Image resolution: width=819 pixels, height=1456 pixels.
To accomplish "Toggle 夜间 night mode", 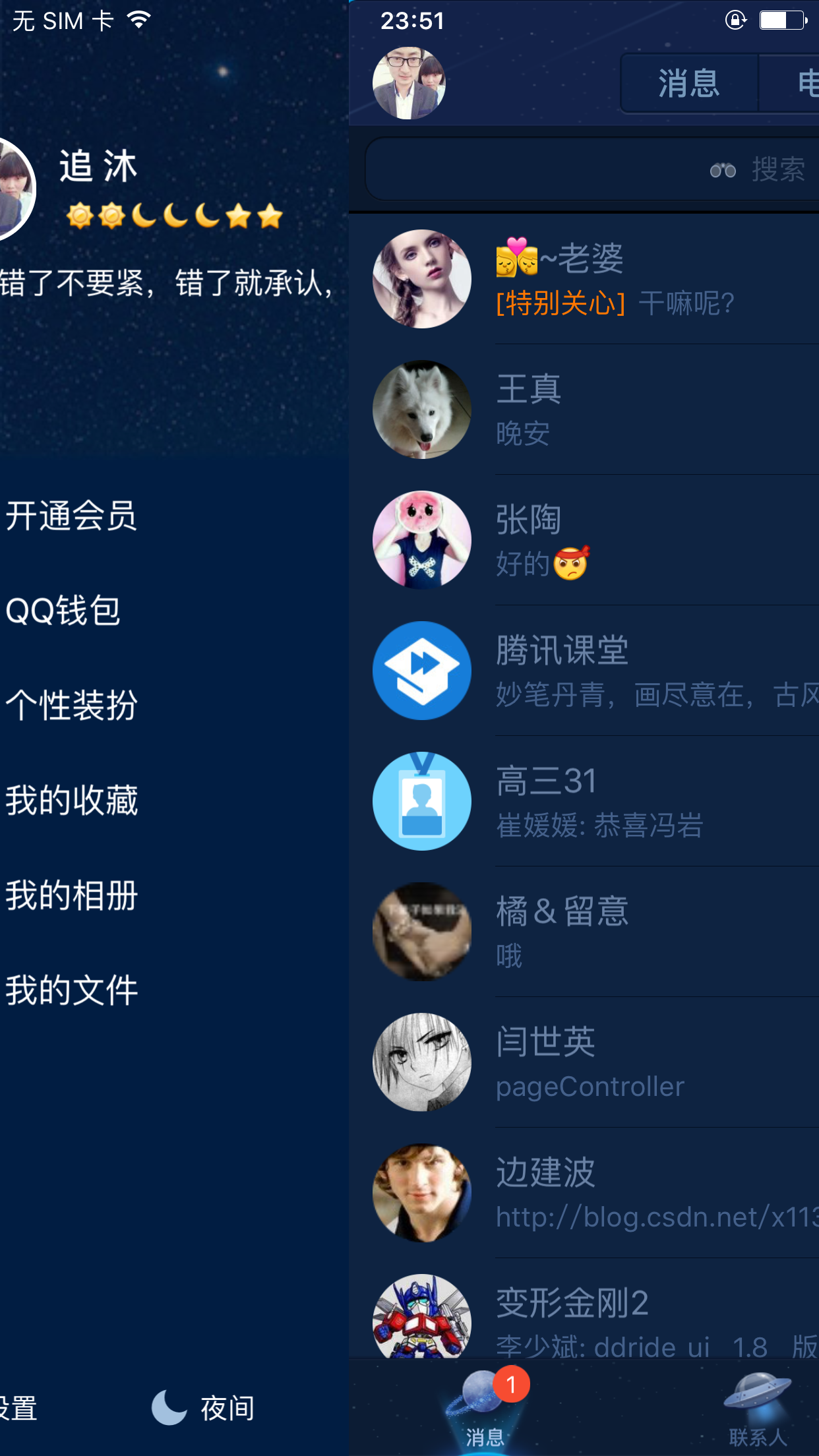I will 203,1407.
